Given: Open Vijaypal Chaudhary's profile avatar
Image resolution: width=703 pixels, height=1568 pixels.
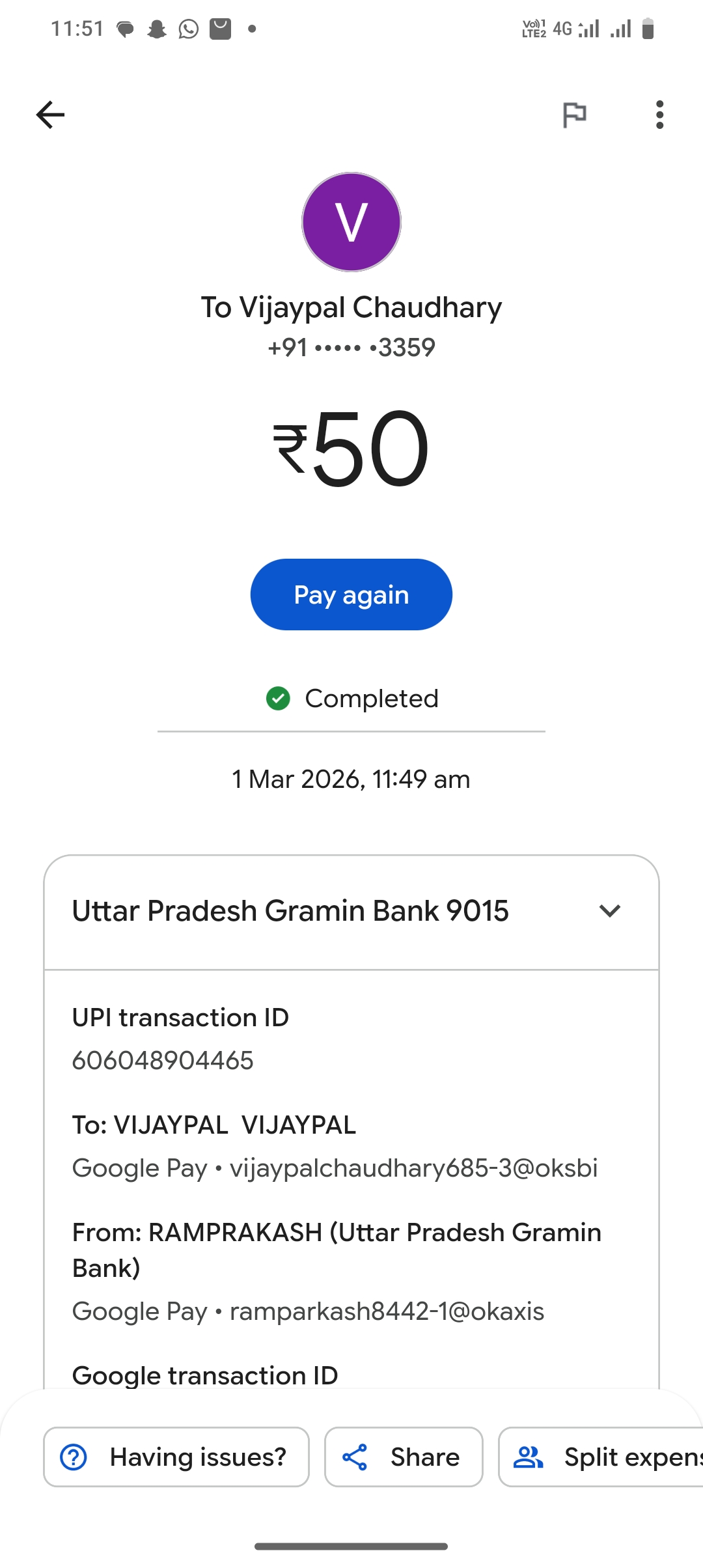Looking at the screenshot, I should (351, 222).
